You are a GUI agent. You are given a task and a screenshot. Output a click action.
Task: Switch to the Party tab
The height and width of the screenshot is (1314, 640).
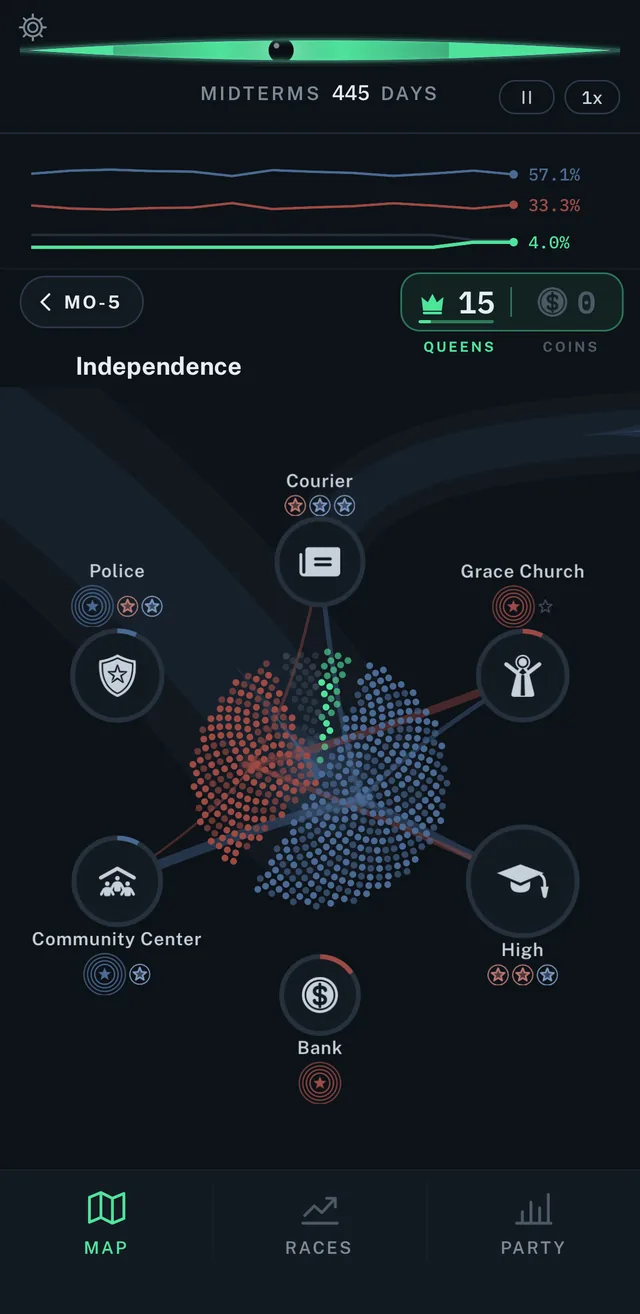click(x=533, y=1224)
